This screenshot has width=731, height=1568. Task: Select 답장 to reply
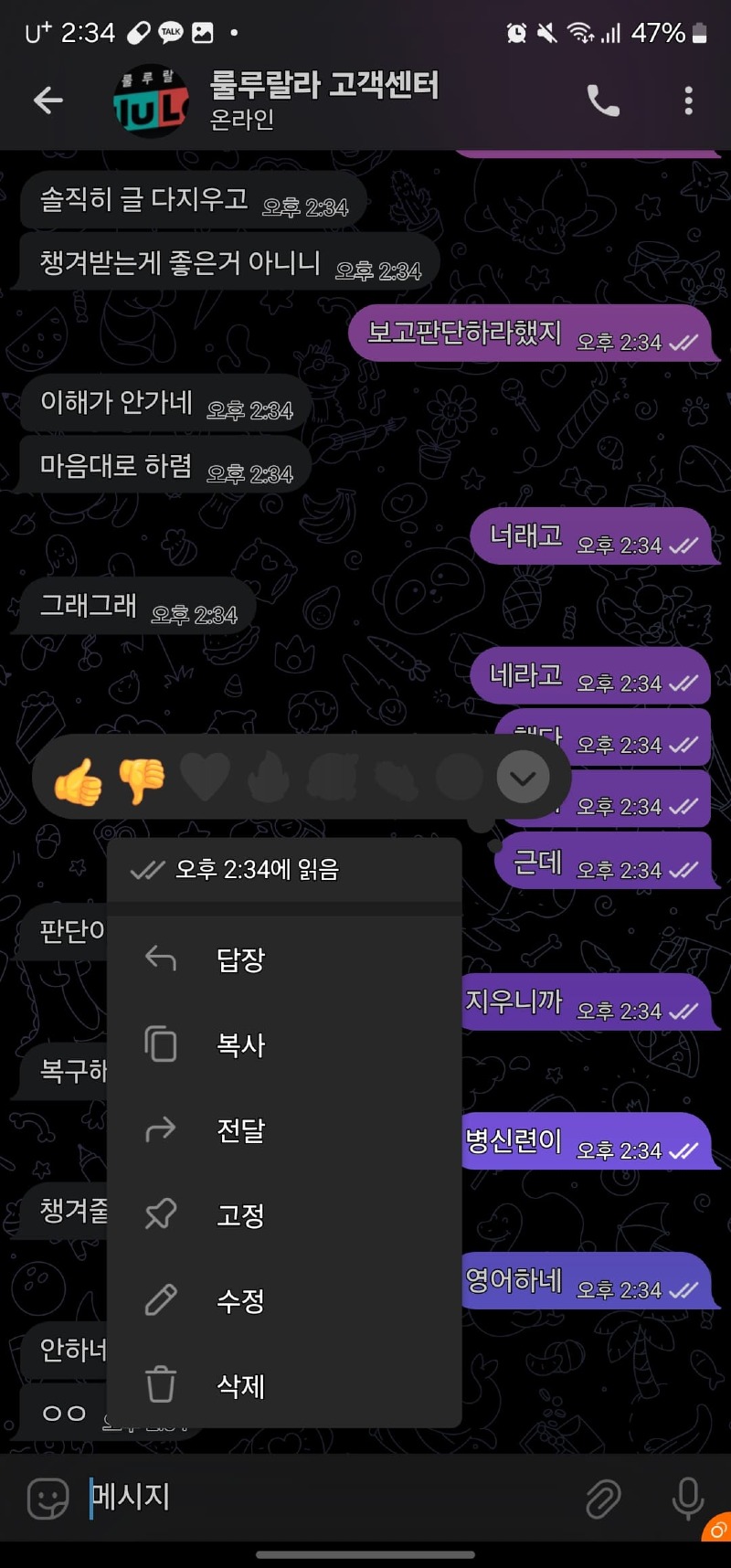pyautogui.click(x=240, y=959)
